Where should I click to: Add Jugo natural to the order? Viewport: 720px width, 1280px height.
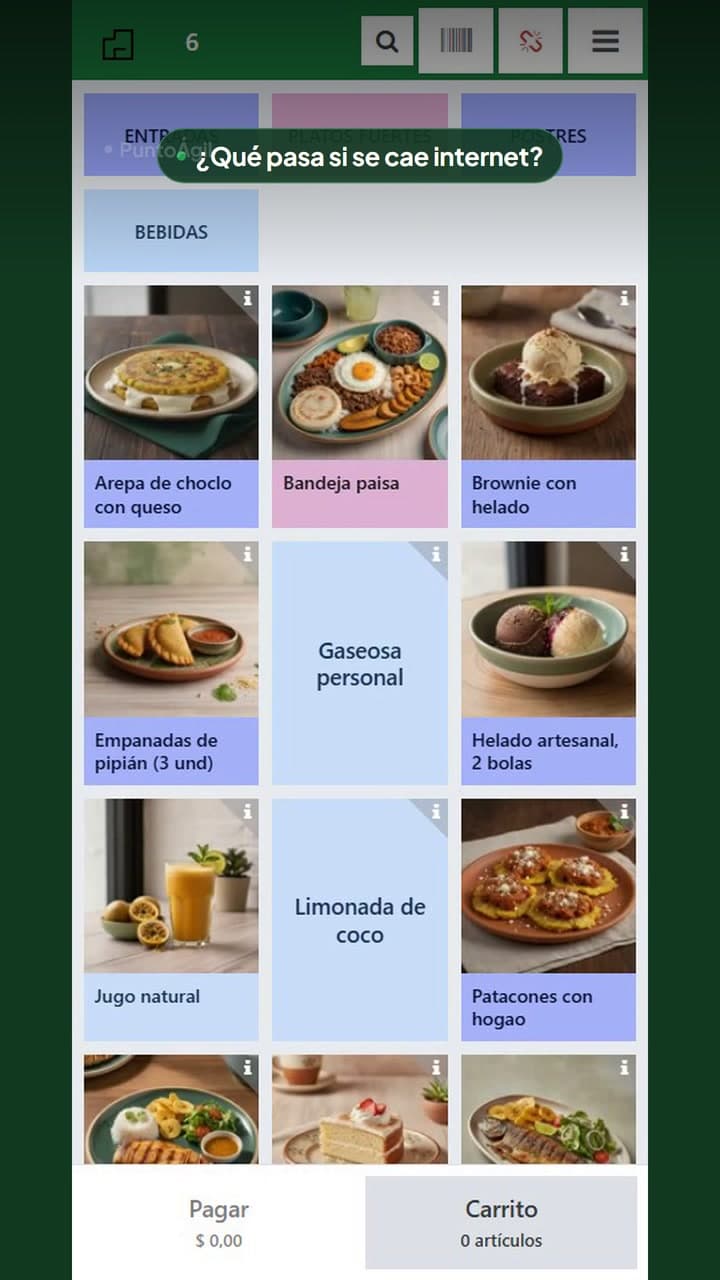(171, 920)
